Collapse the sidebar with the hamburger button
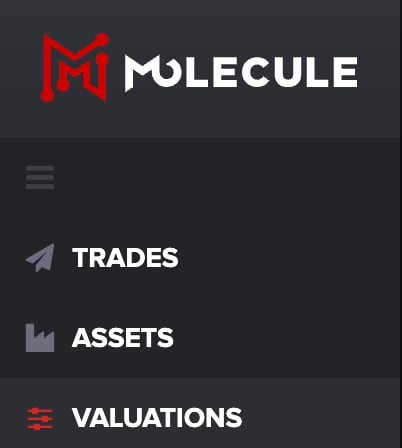This screenshot has width=402, height=448. [x=40, y=177]
